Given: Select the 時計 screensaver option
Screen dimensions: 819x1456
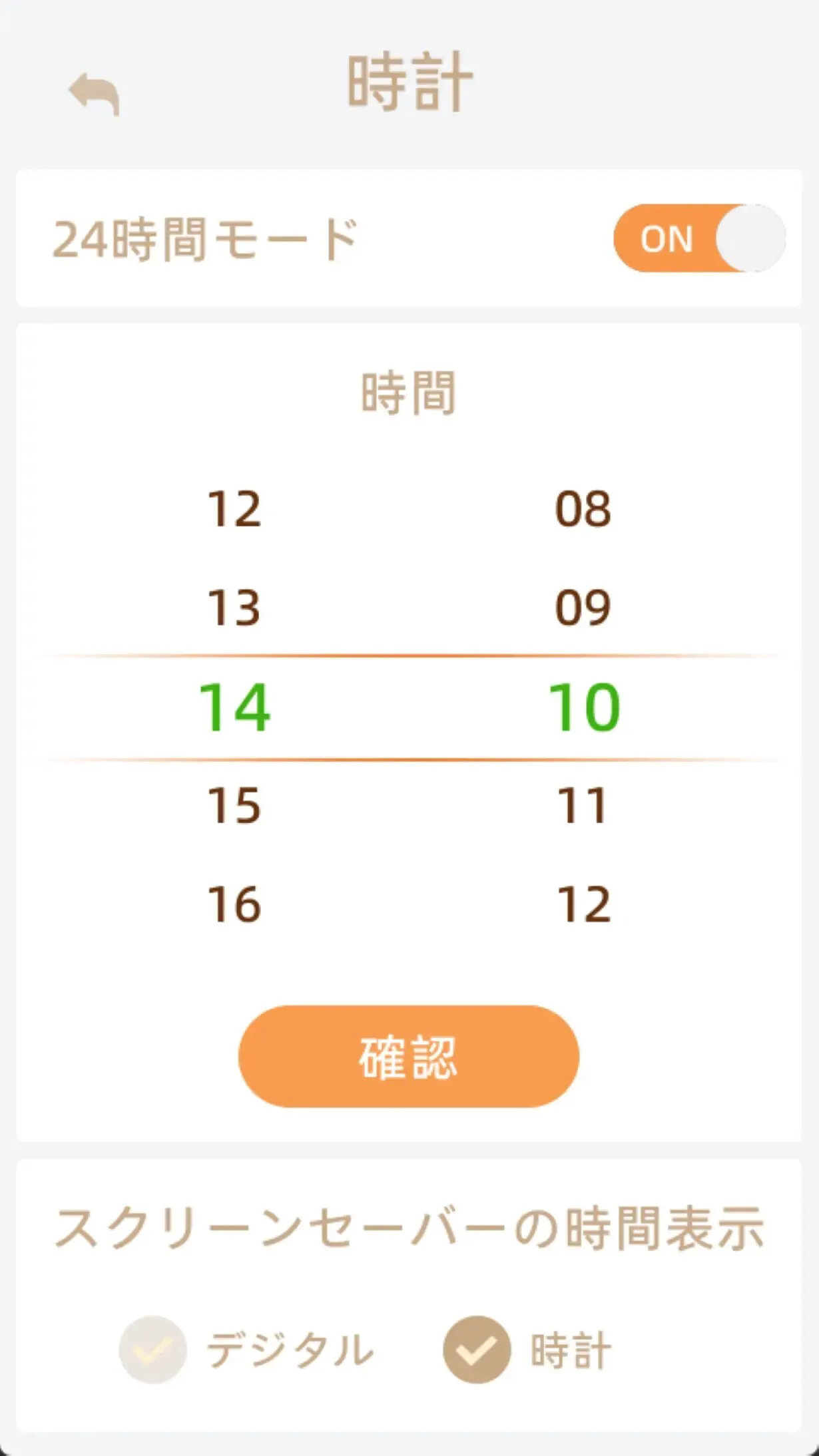Looking at the screenshot, I should [x=477, y=1350].
